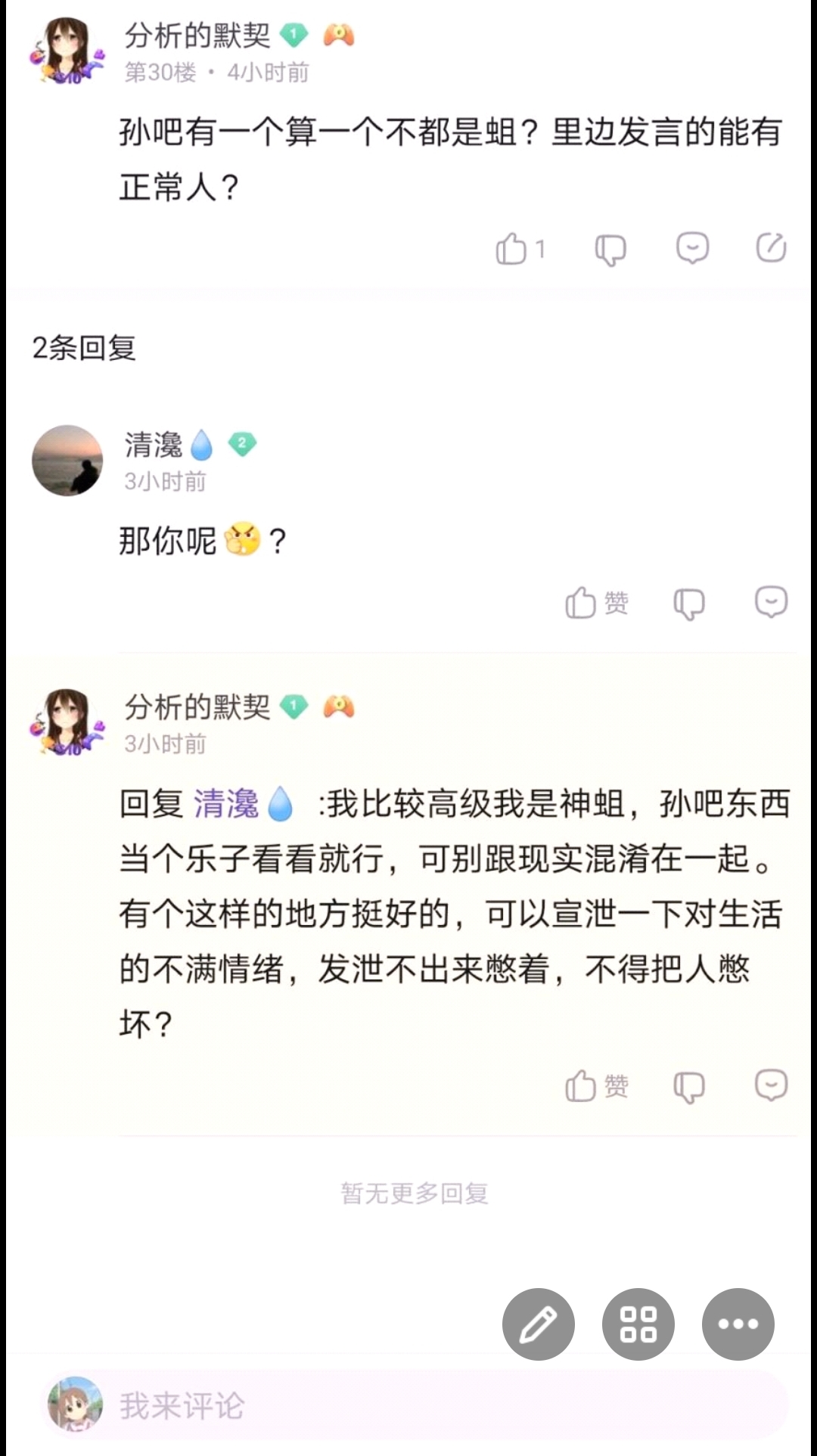Comment on the 30th floor post
This screenshot has height=1456, width=817.
pyautogui.click(x=692, y=247)
